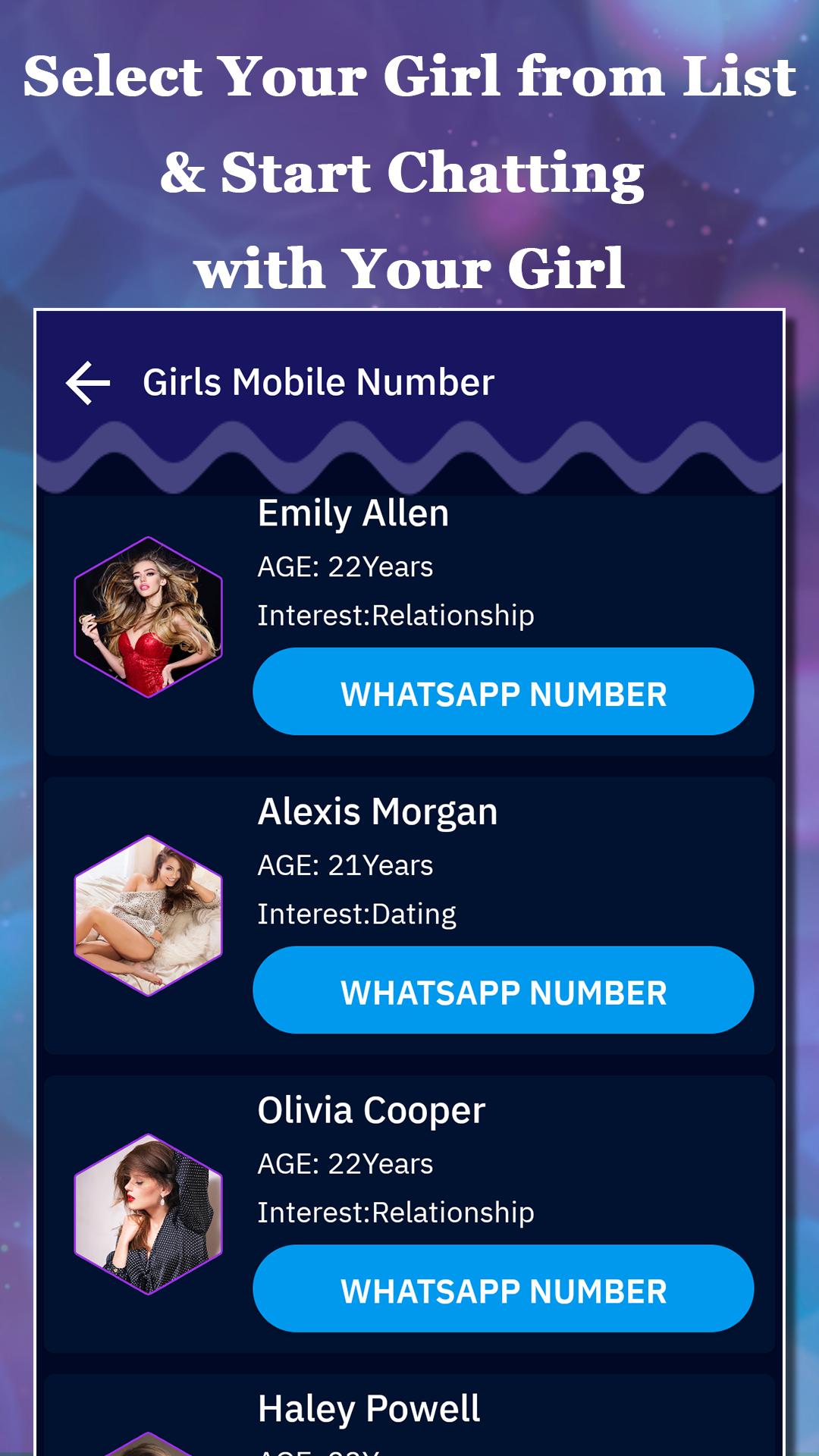Open Alexis Morgan's Interest:Dating label
819x1456 pixels.
356,914
